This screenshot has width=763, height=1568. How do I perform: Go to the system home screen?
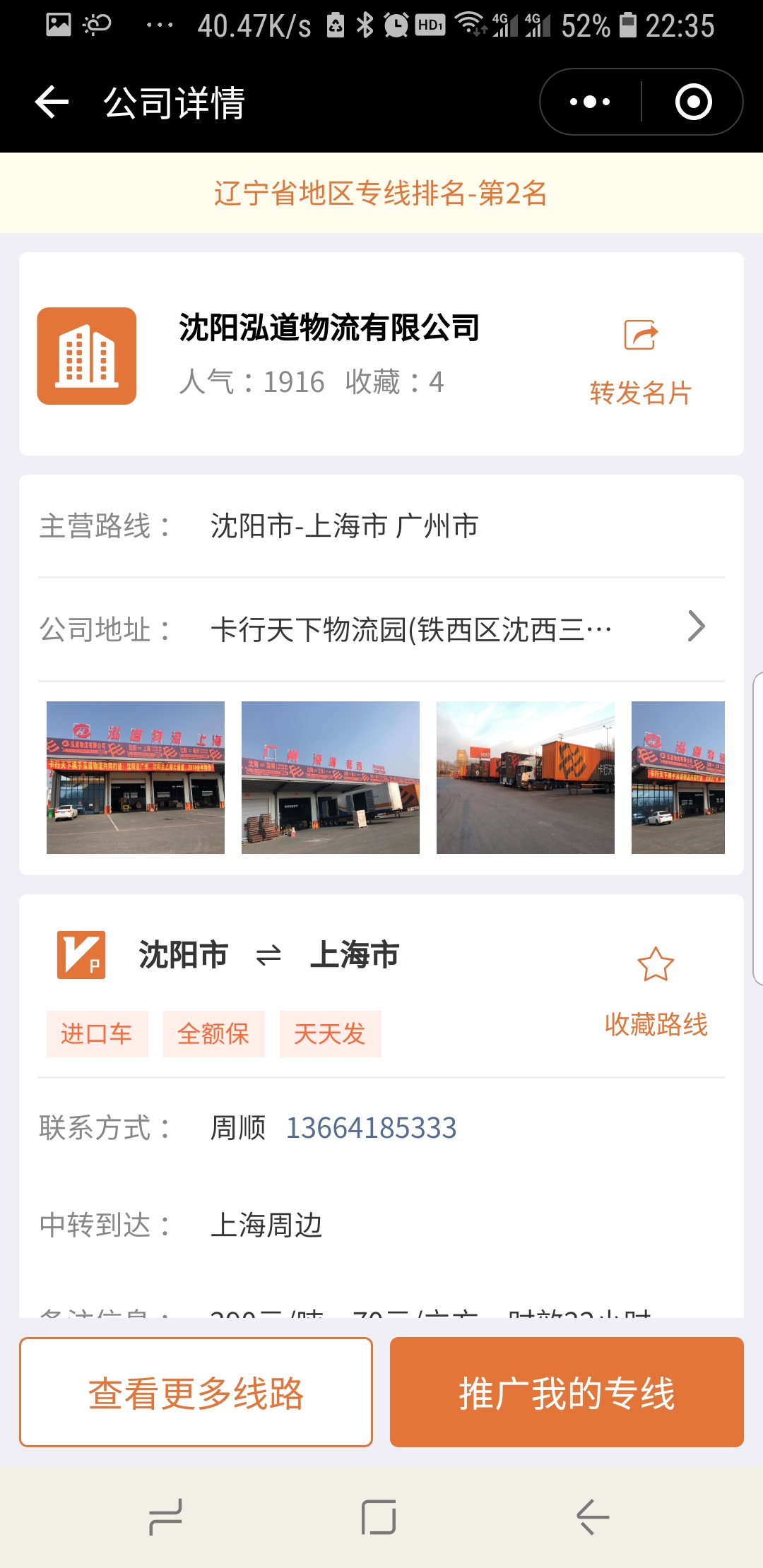(x=379, y=1516)
